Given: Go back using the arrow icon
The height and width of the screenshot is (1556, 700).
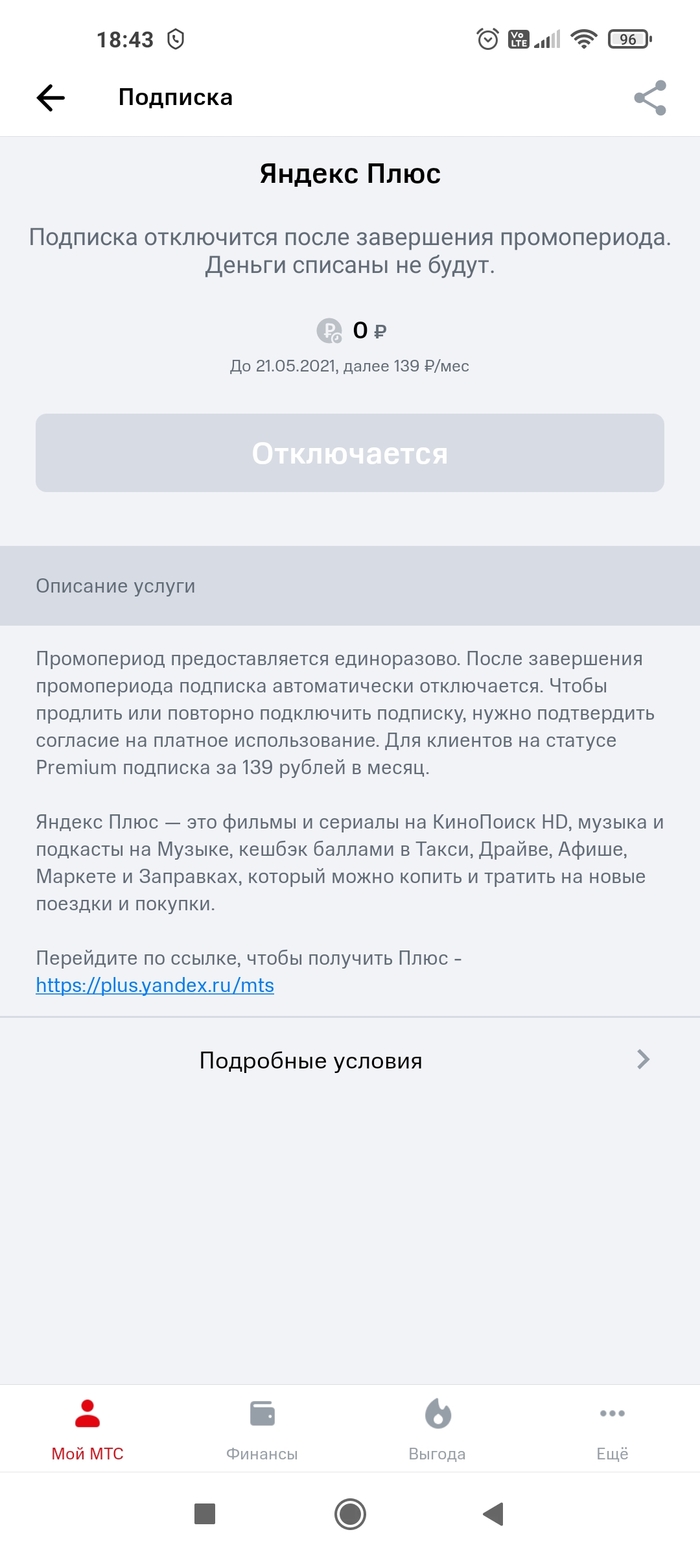Looking at the screenshot, I should pyautogui.click(x=50, y=97).
